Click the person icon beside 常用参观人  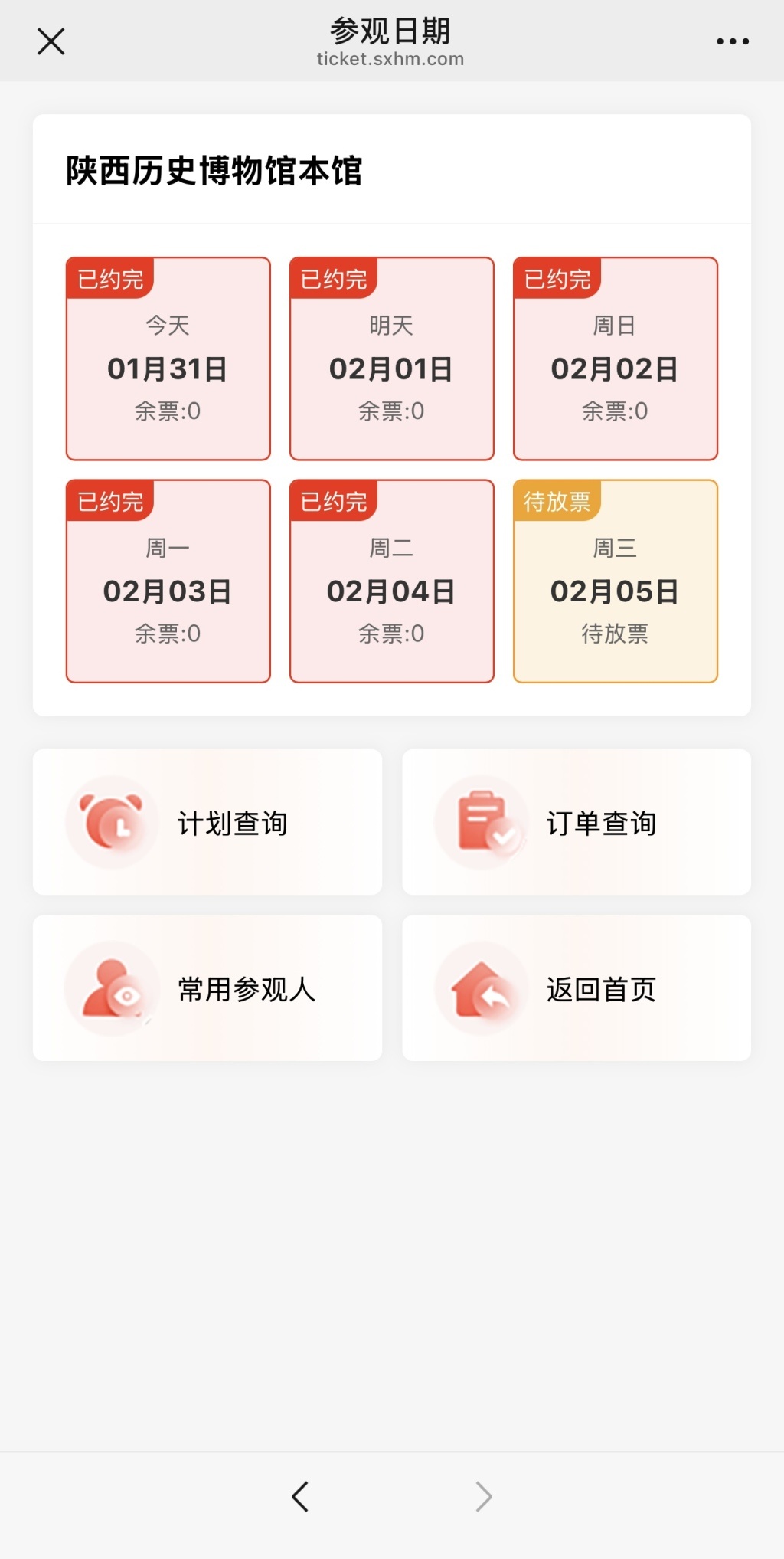(112, 988)
